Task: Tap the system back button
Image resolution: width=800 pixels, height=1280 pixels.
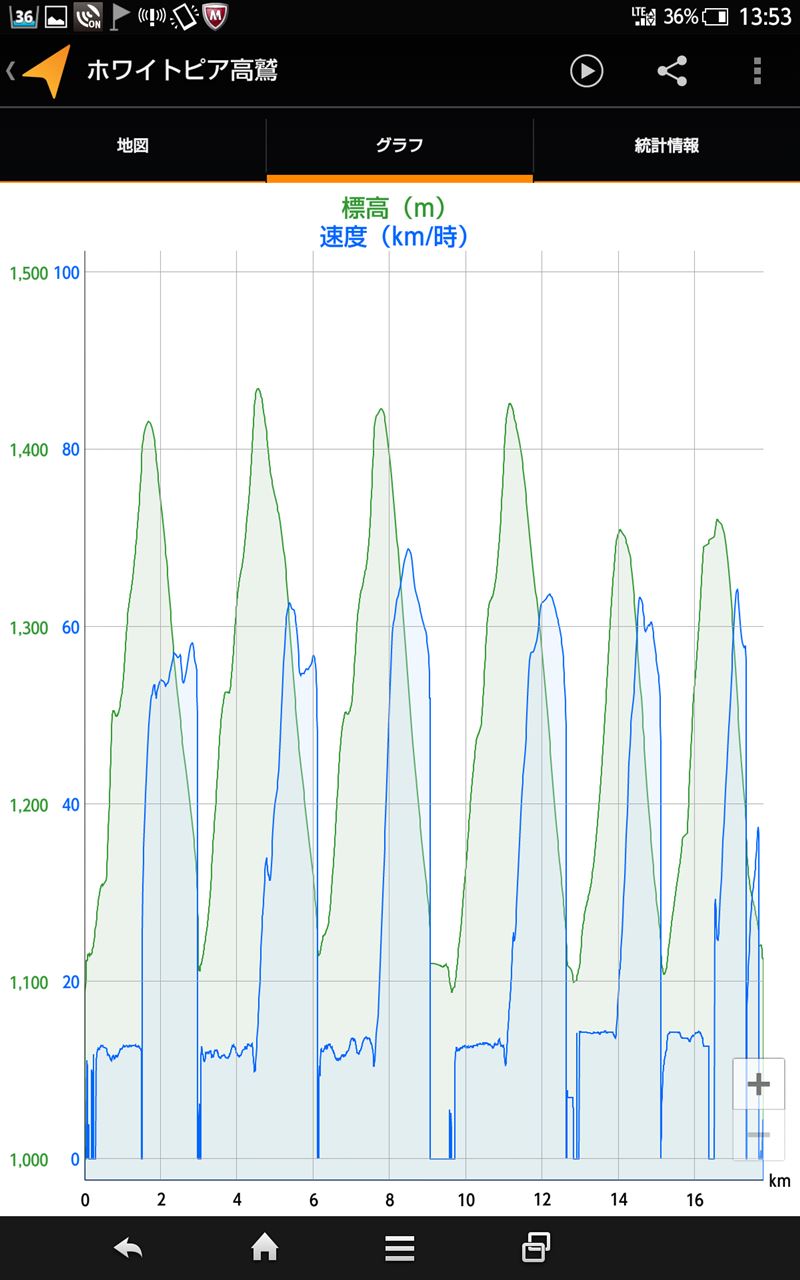Action: click(x=128, y=1247)
